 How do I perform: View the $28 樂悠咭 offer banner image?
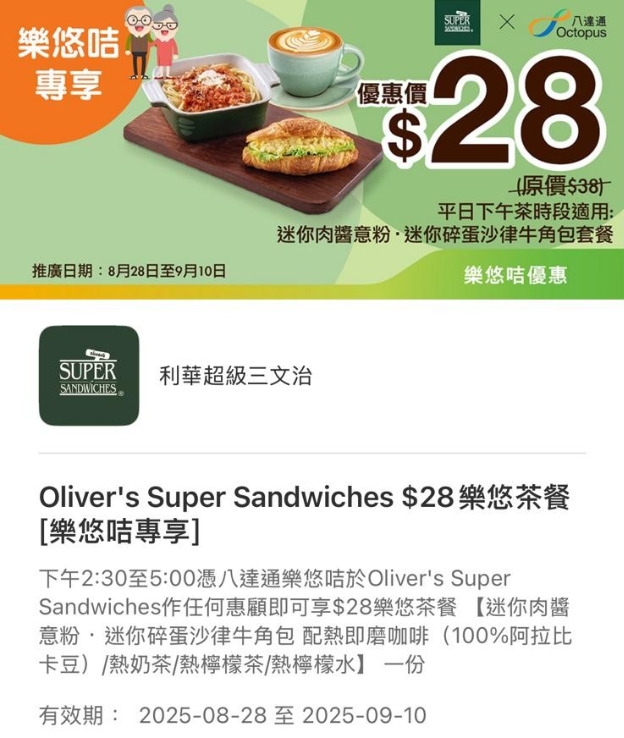coord(312,148)
